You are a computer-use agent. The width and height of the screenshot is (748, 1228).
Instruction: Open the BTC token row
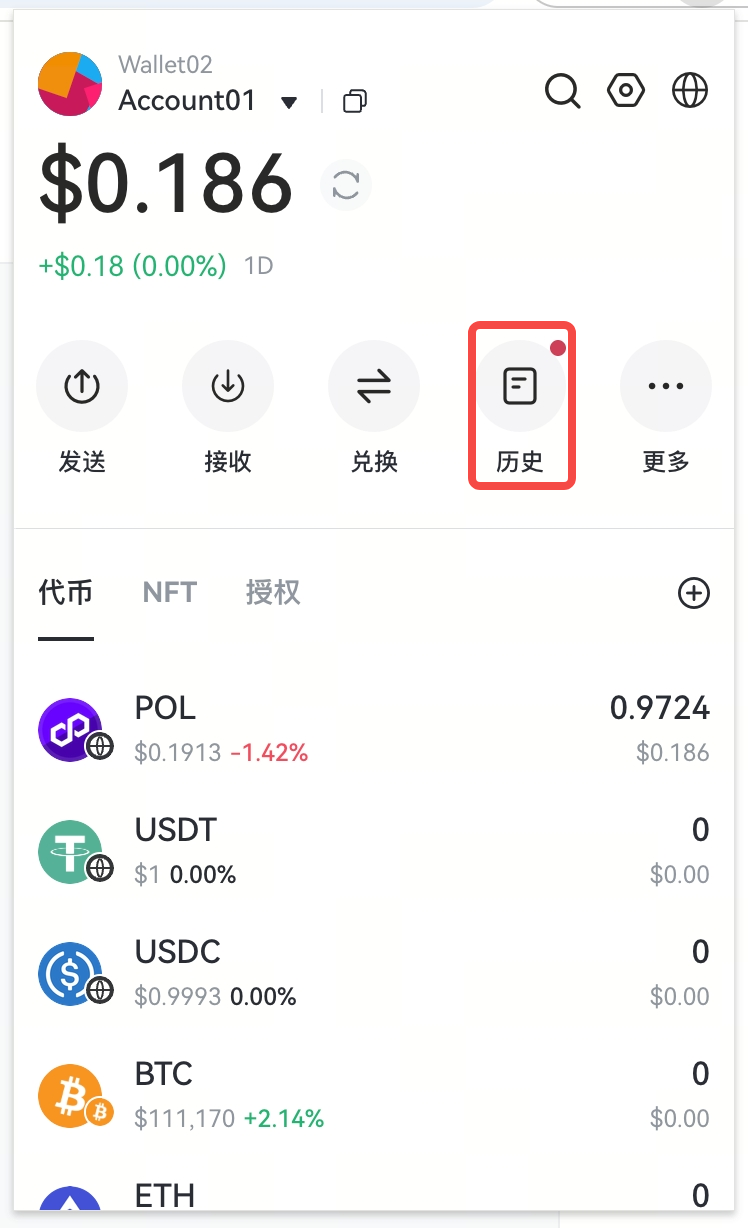pos(374,1095)
